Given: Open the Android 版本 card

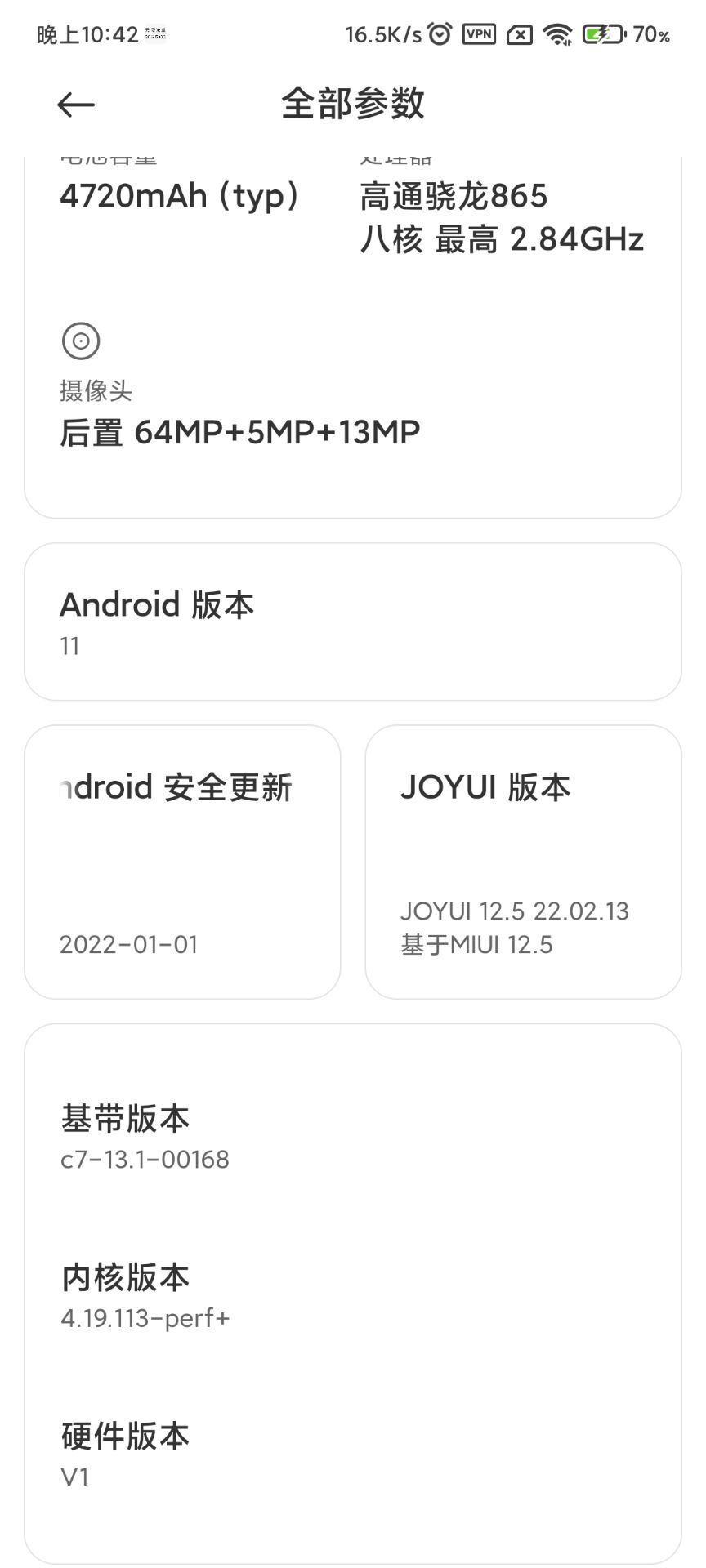Looking at the screenshot, I should tap(353, 621).
